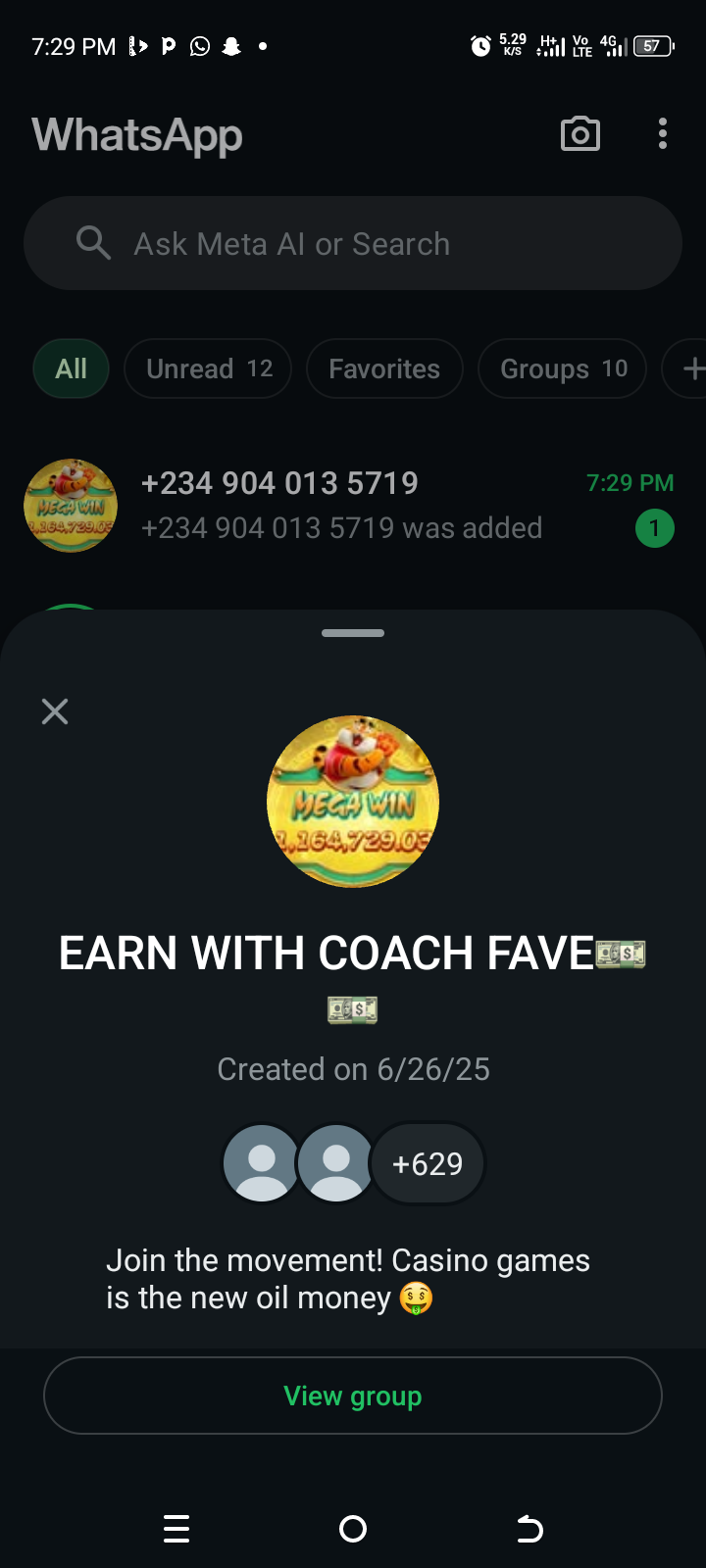Tap the View group button

[x=353, y=1396]
